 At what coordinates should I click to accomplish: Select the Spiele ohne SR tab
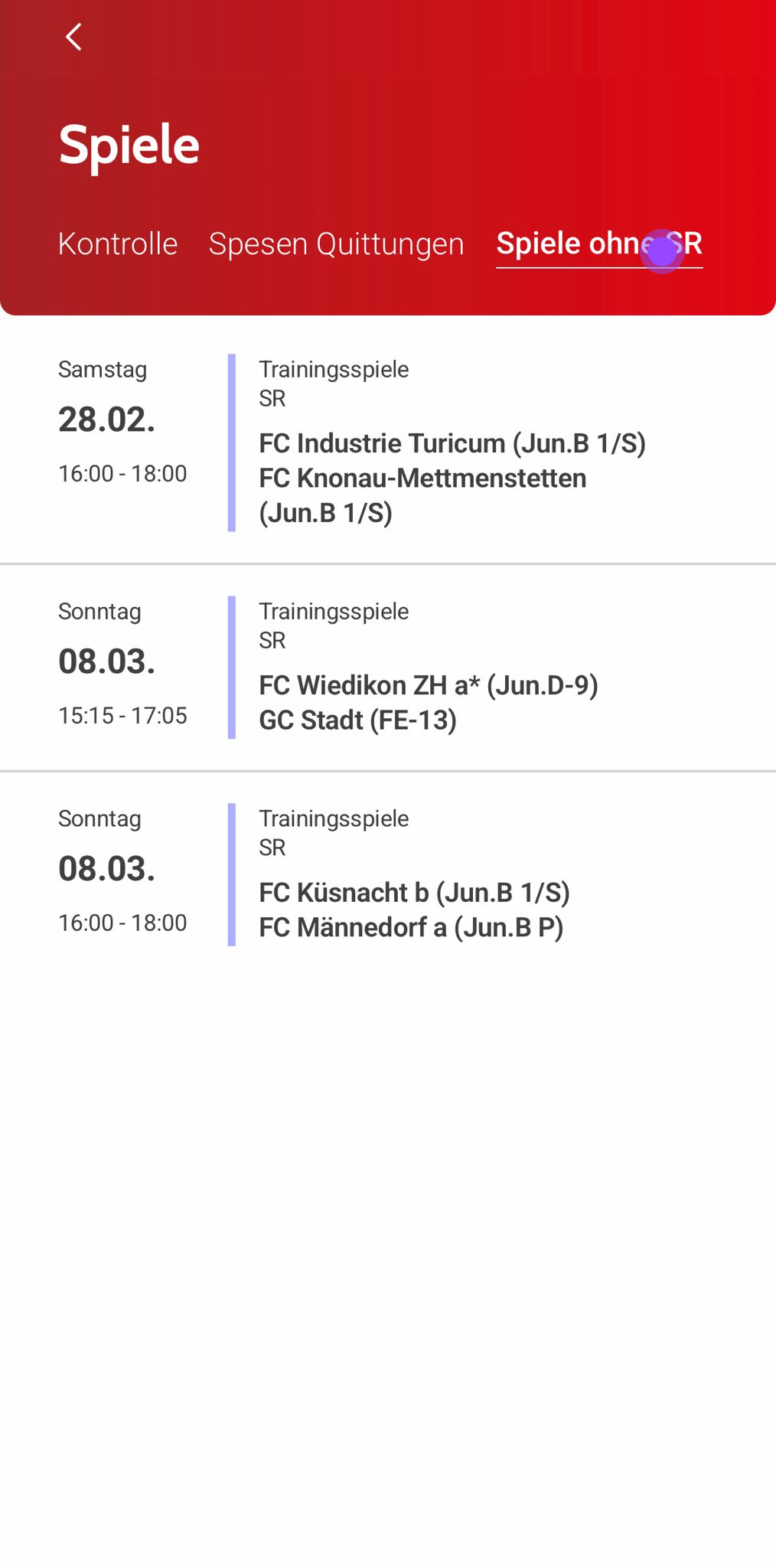coord(598,244)
